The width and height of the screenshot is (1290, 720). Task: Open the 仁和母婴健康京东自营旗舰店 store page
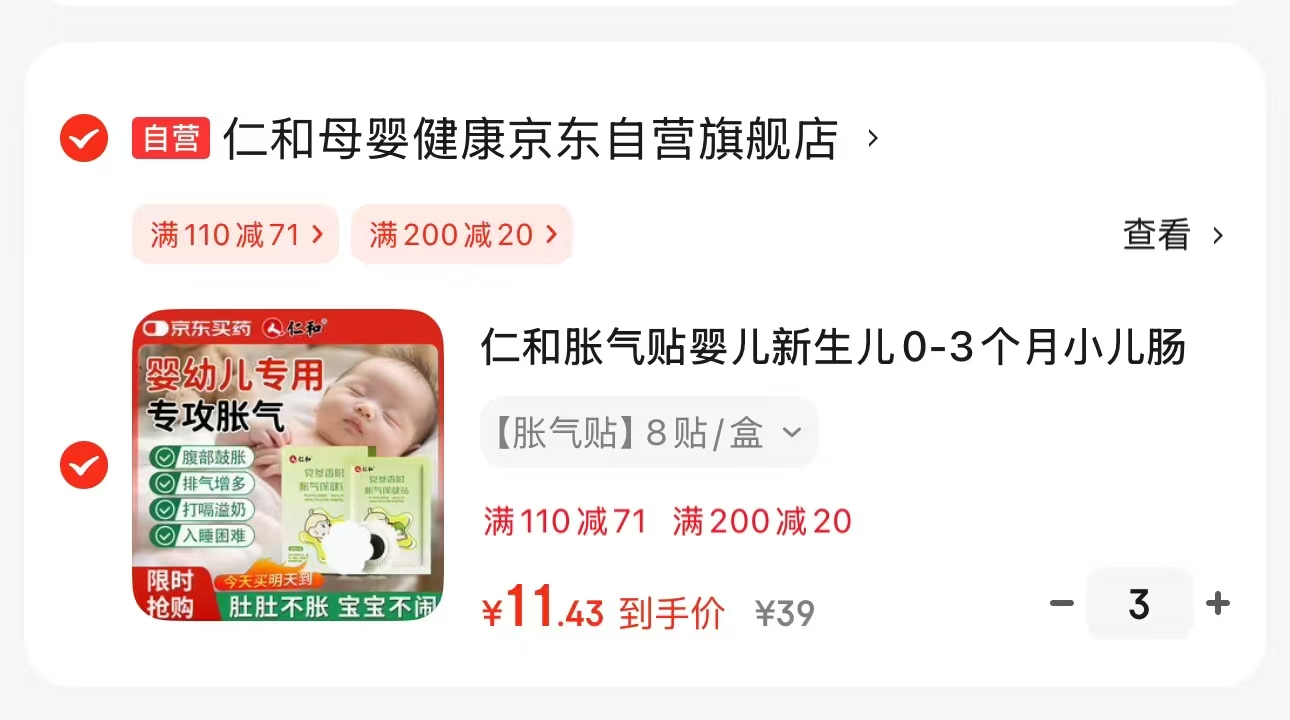(530, 139)
